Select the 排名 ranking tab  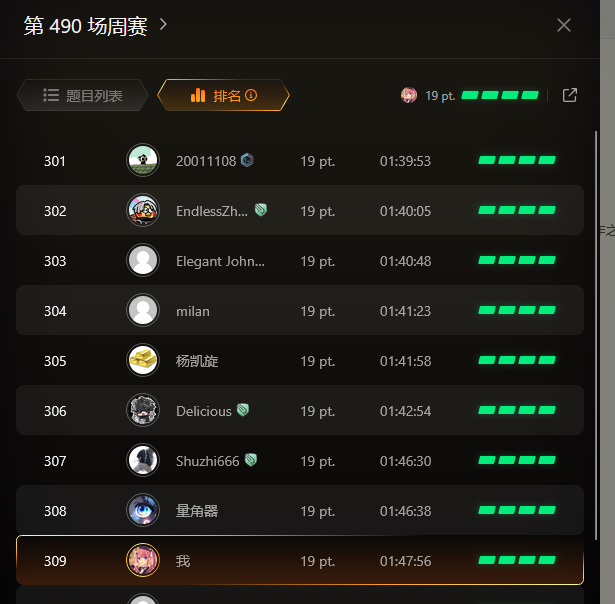tap(223, 96)
